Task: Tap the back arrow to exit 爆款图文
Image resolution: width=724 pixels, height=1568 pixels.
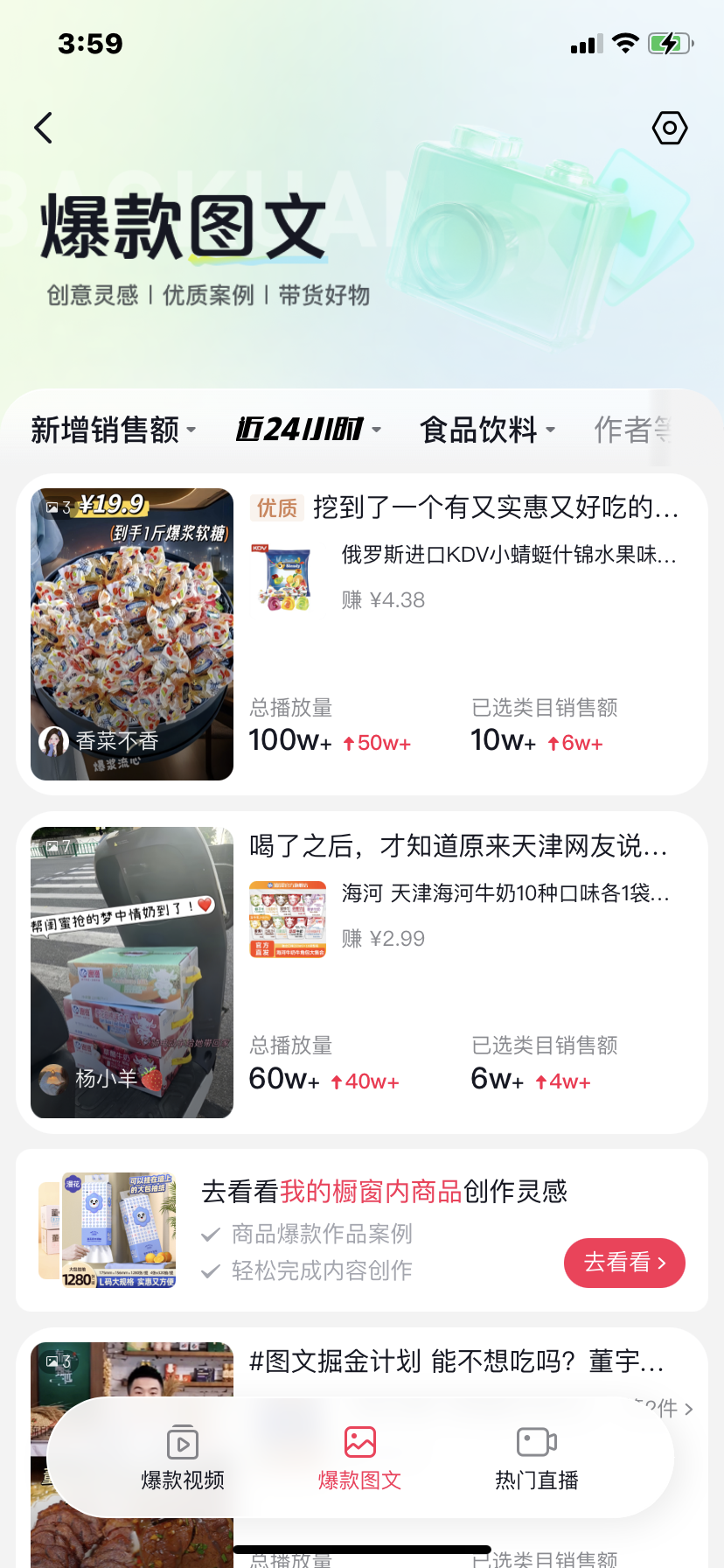Action: click(x=43, y=127)
